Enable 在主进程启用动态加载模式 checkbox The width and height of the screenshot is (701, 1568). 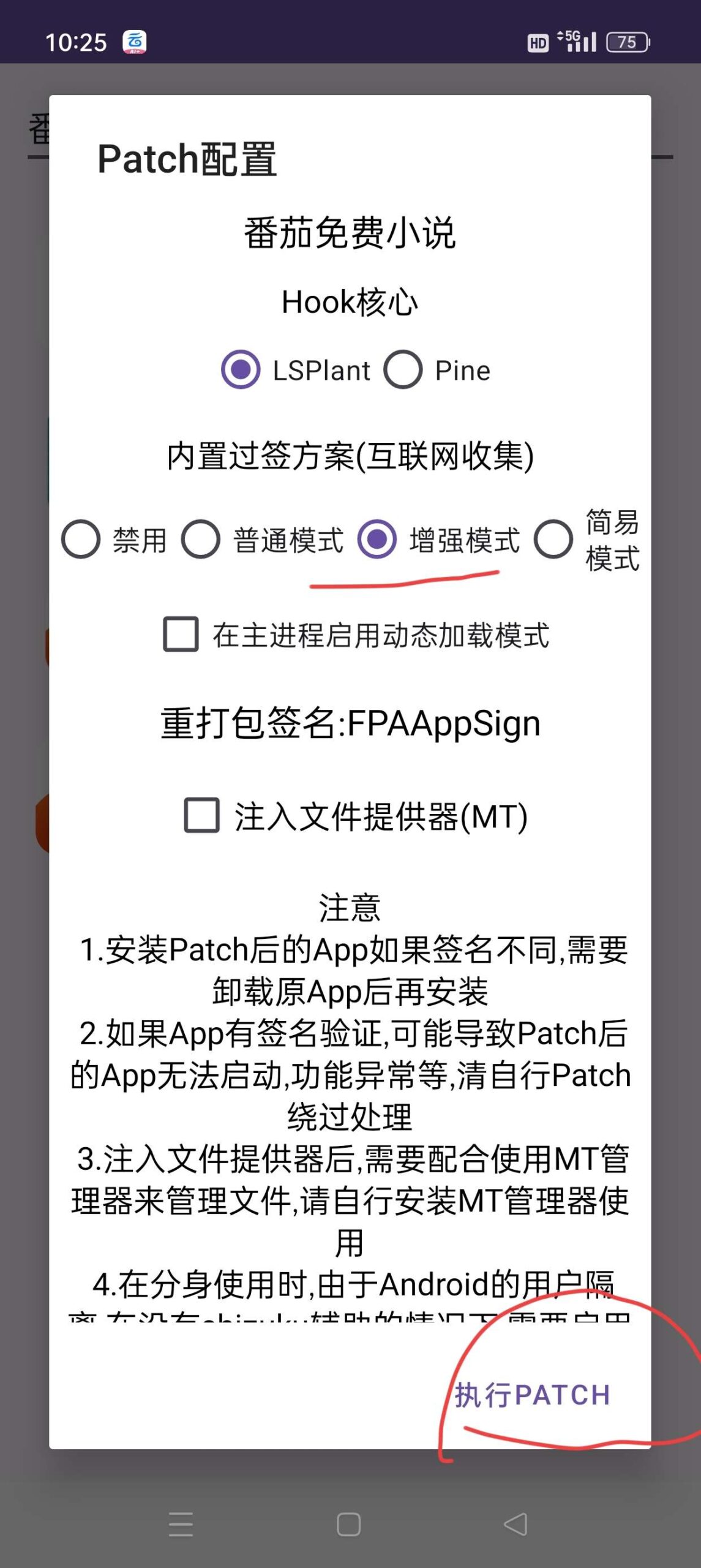click(x=181, y=634)
